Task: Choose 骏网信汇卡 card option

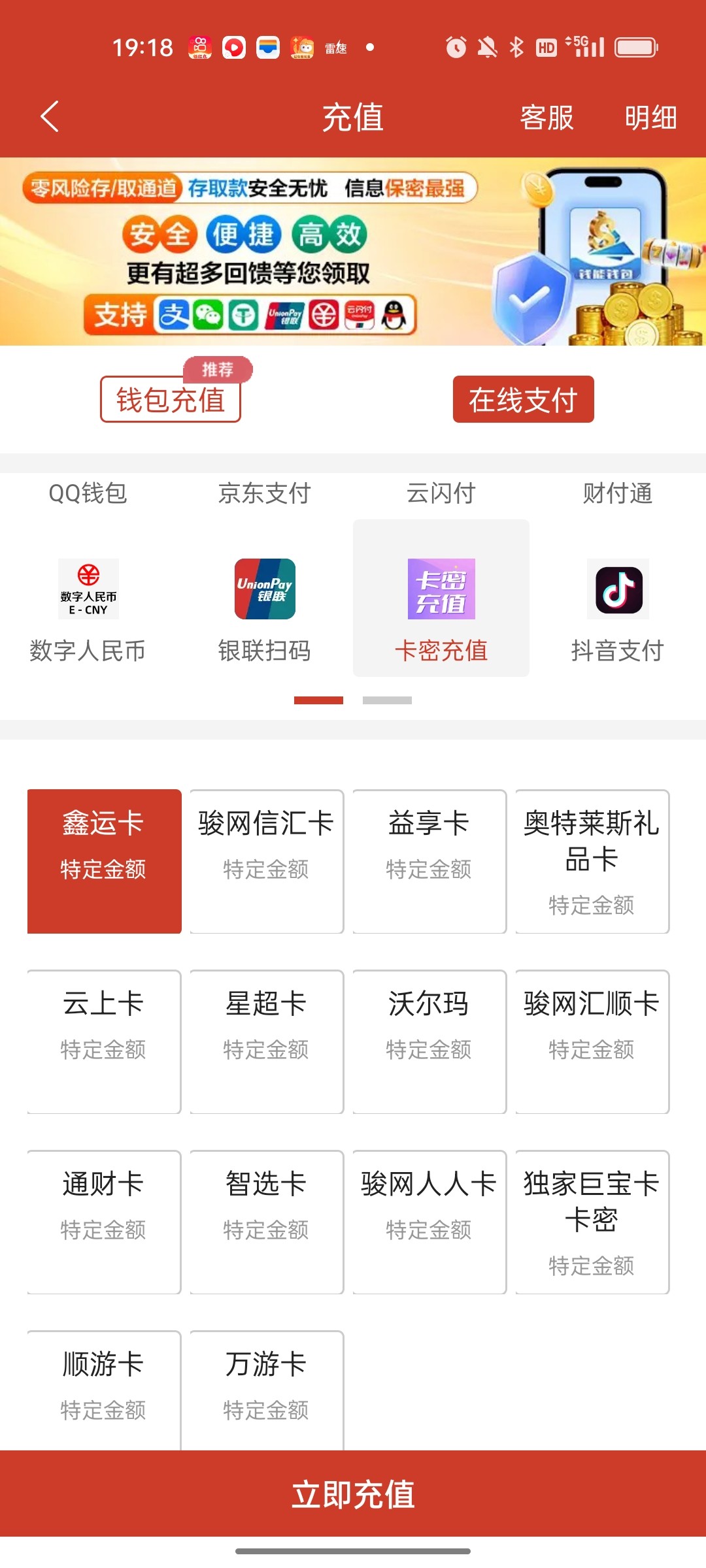Action: [x=266, y=861]
